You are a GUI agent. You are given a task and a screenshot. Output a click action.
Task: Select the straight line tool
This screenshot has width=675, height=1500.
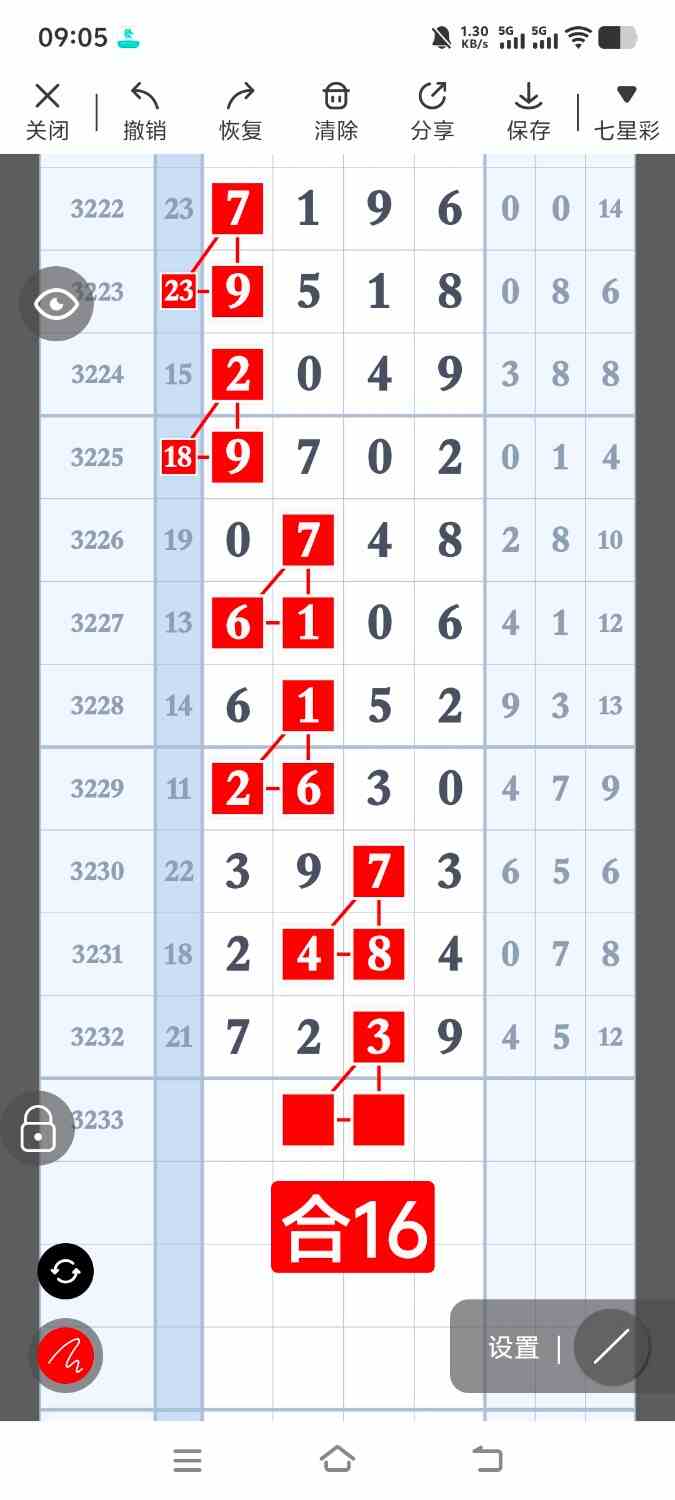click(x=610, y=1347)
